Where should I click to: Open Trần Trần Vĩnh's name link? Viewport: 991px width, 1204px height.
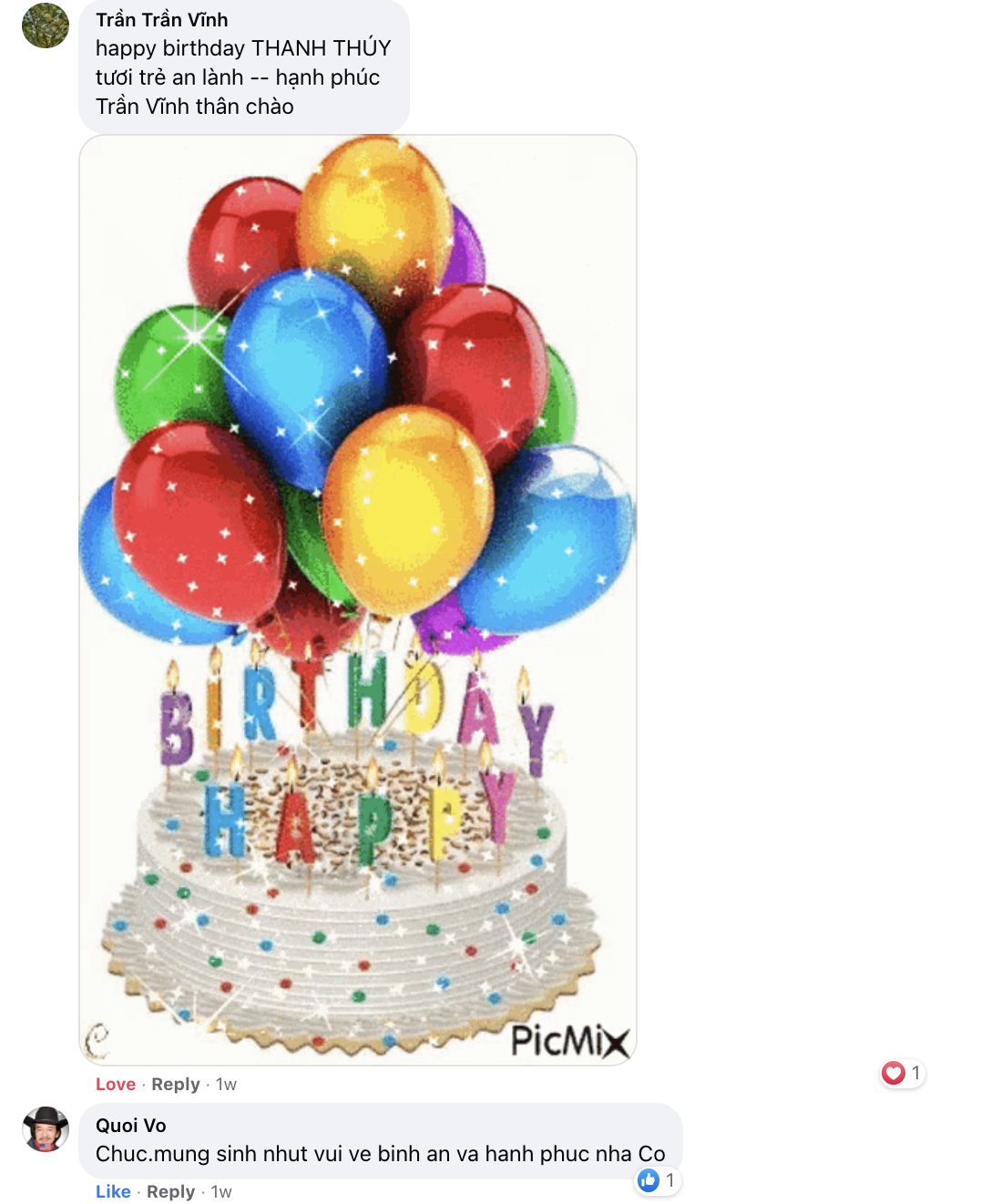click(x=161, y=20)
